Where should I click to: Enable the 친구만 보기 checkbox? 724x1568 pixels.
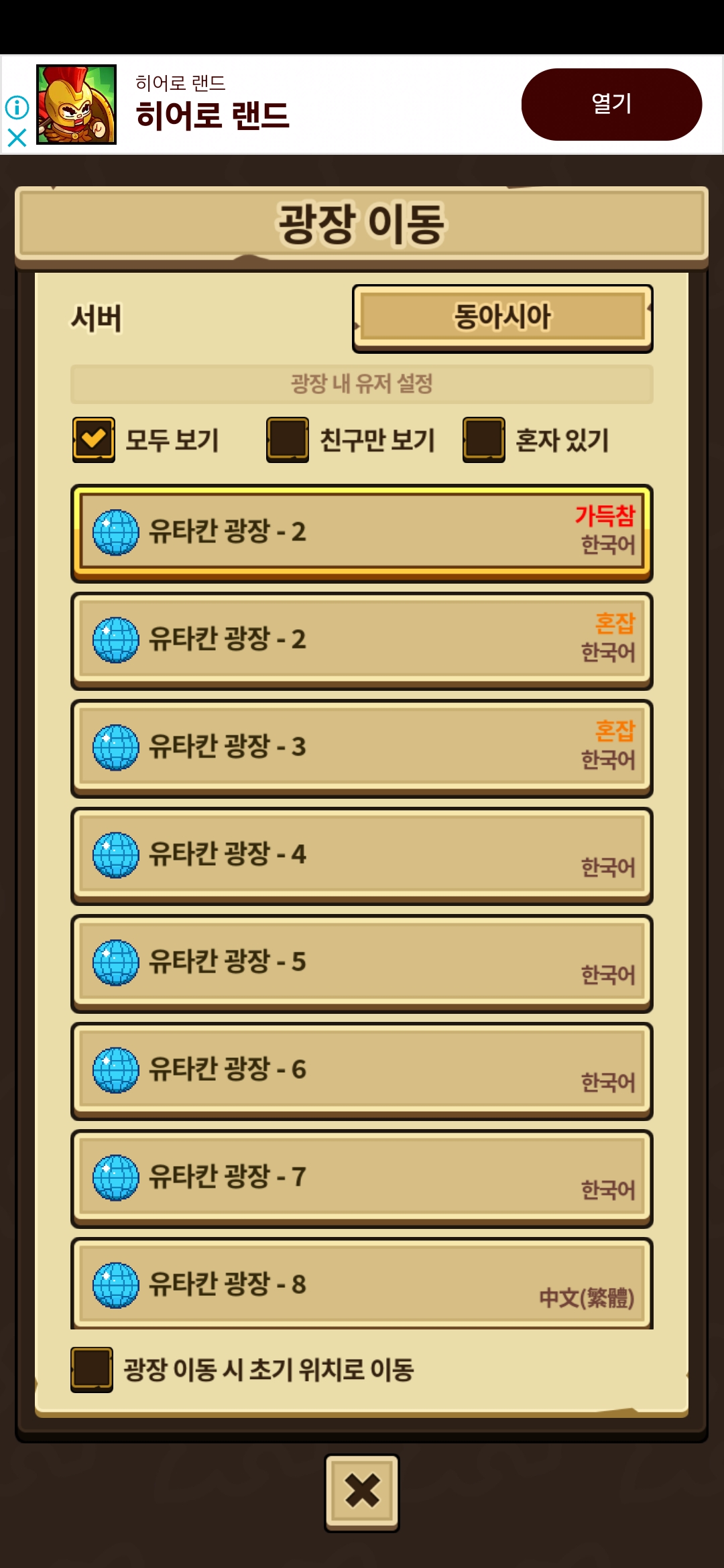point(288,440)
